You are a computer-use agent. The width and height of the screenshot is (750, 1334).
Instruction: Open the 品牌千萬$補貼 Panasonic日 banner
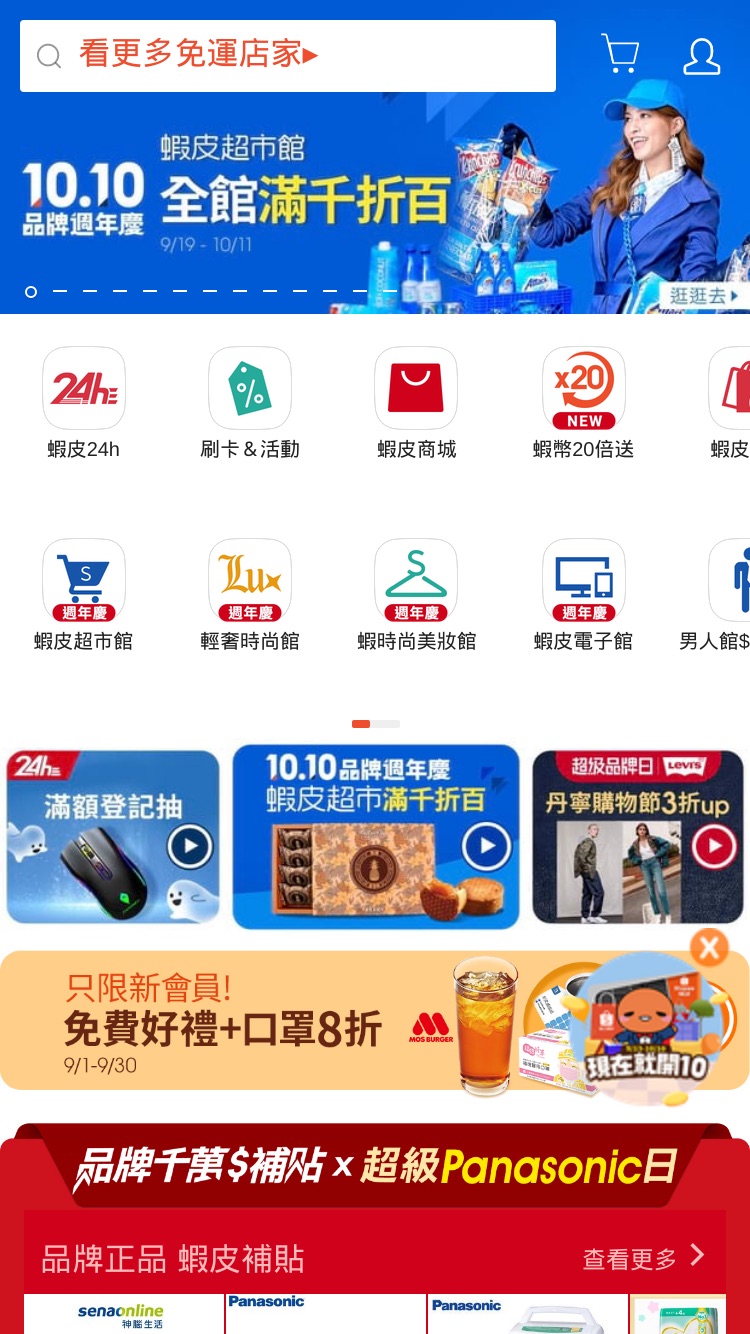coord(375,1166)
